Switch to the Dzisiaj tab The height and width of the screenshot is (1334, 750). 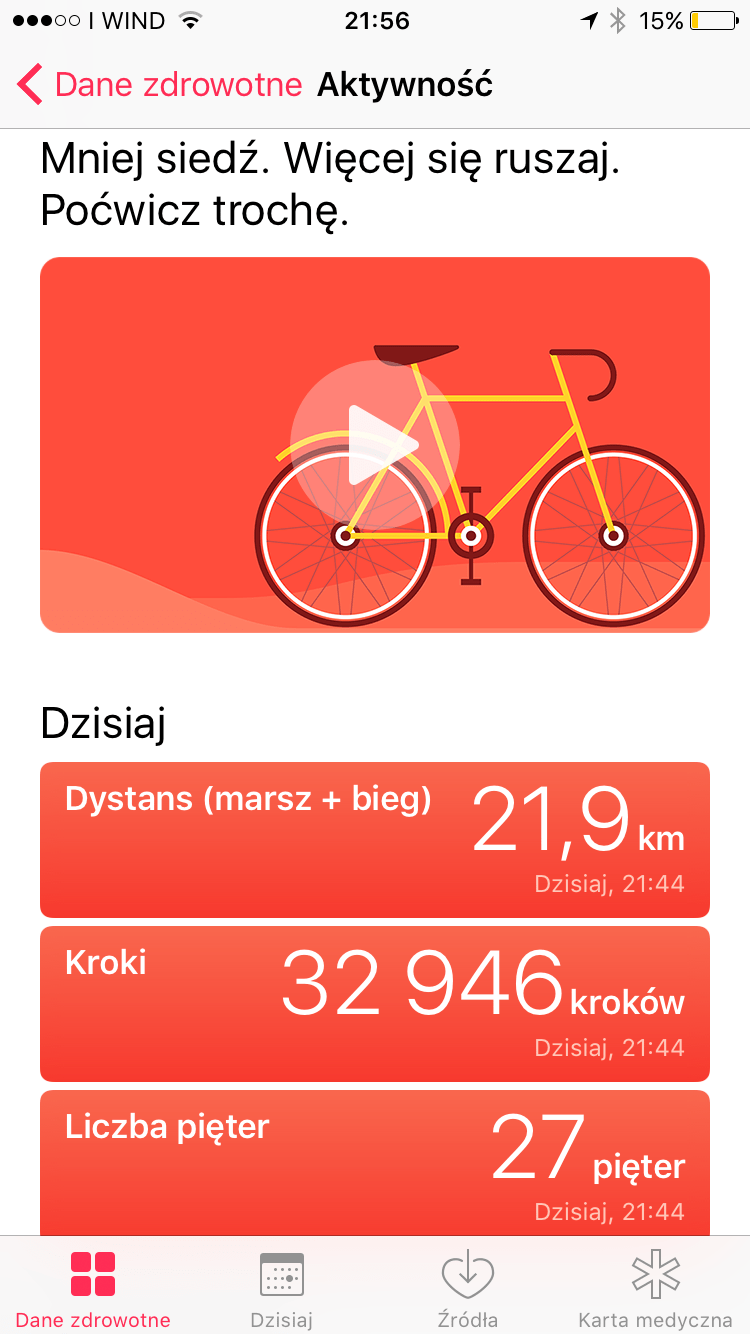[x=281, y=1289]
